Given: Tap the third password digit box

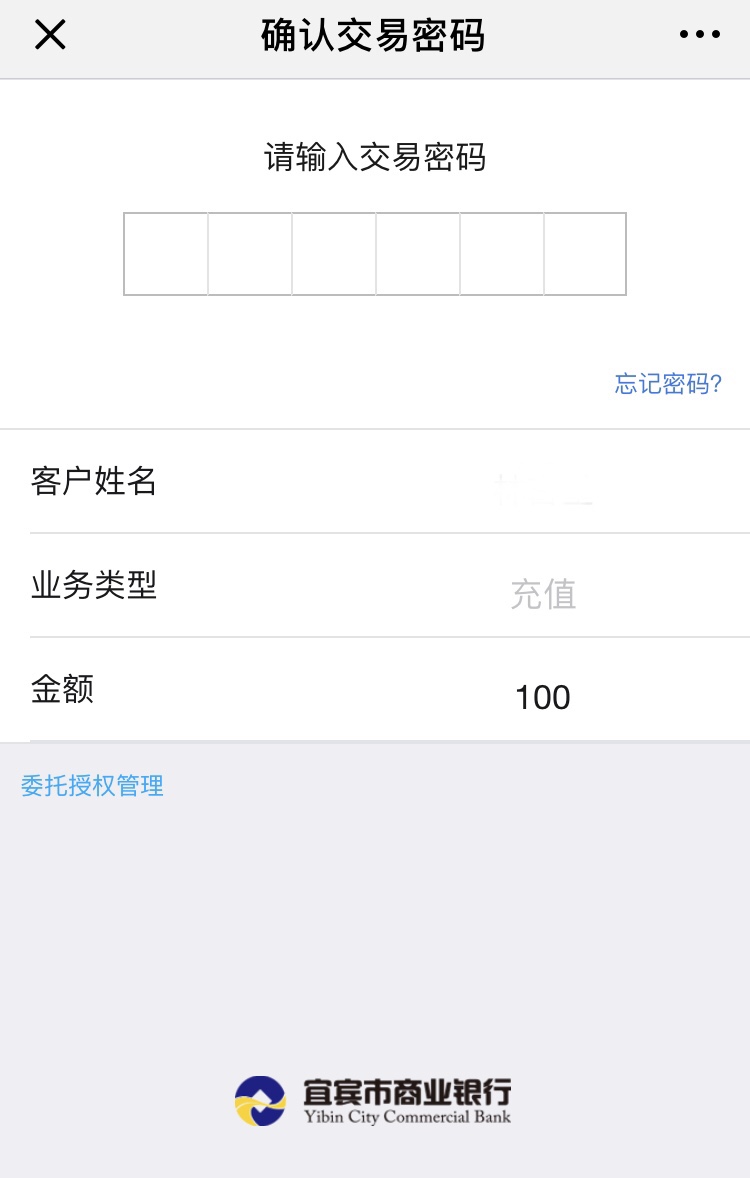Looking at the screenshot, I should click(x=334, y=253).
